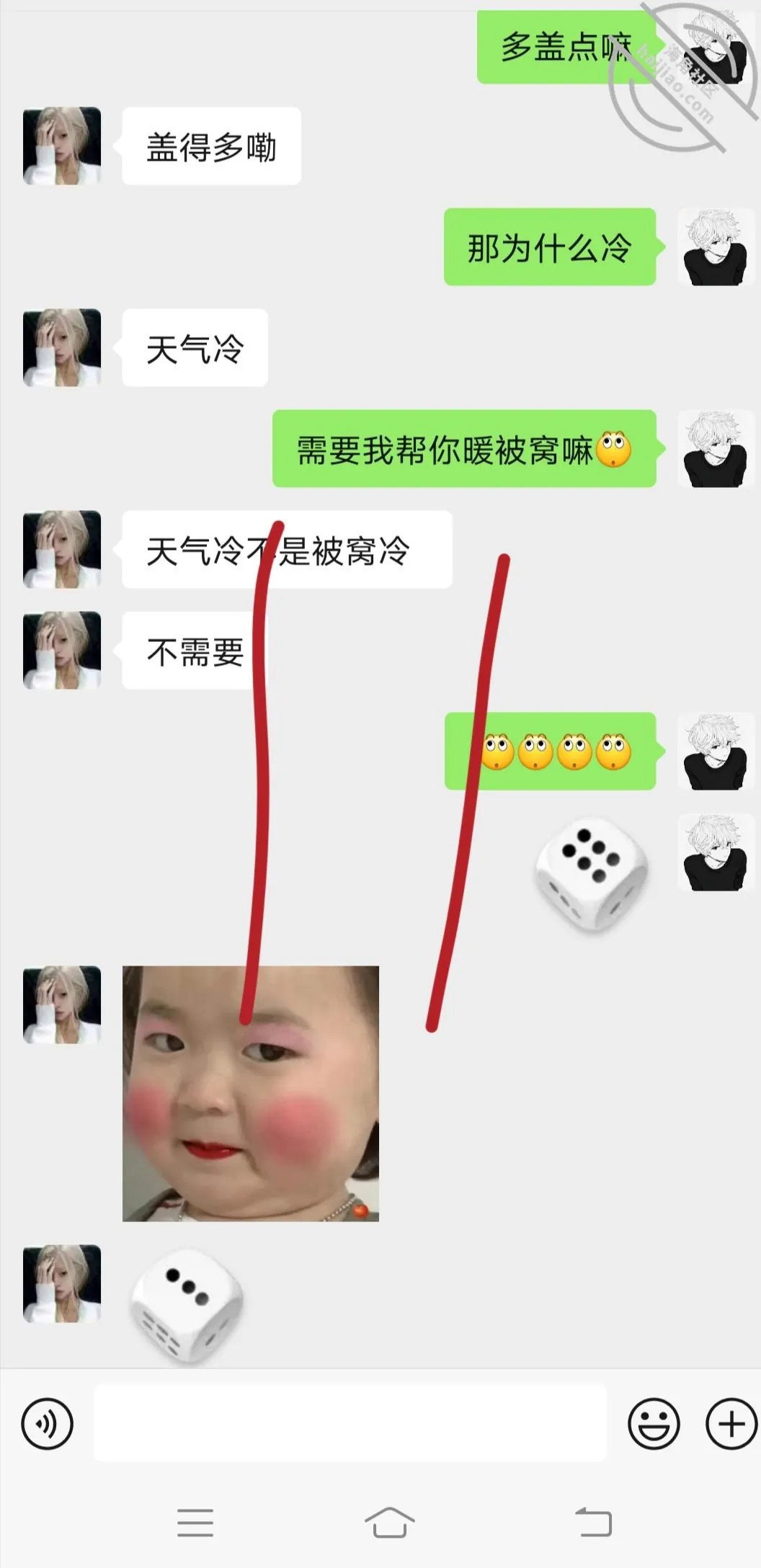Open the plus attachments menu
761x1568 pixels.
click(731, 1424)
